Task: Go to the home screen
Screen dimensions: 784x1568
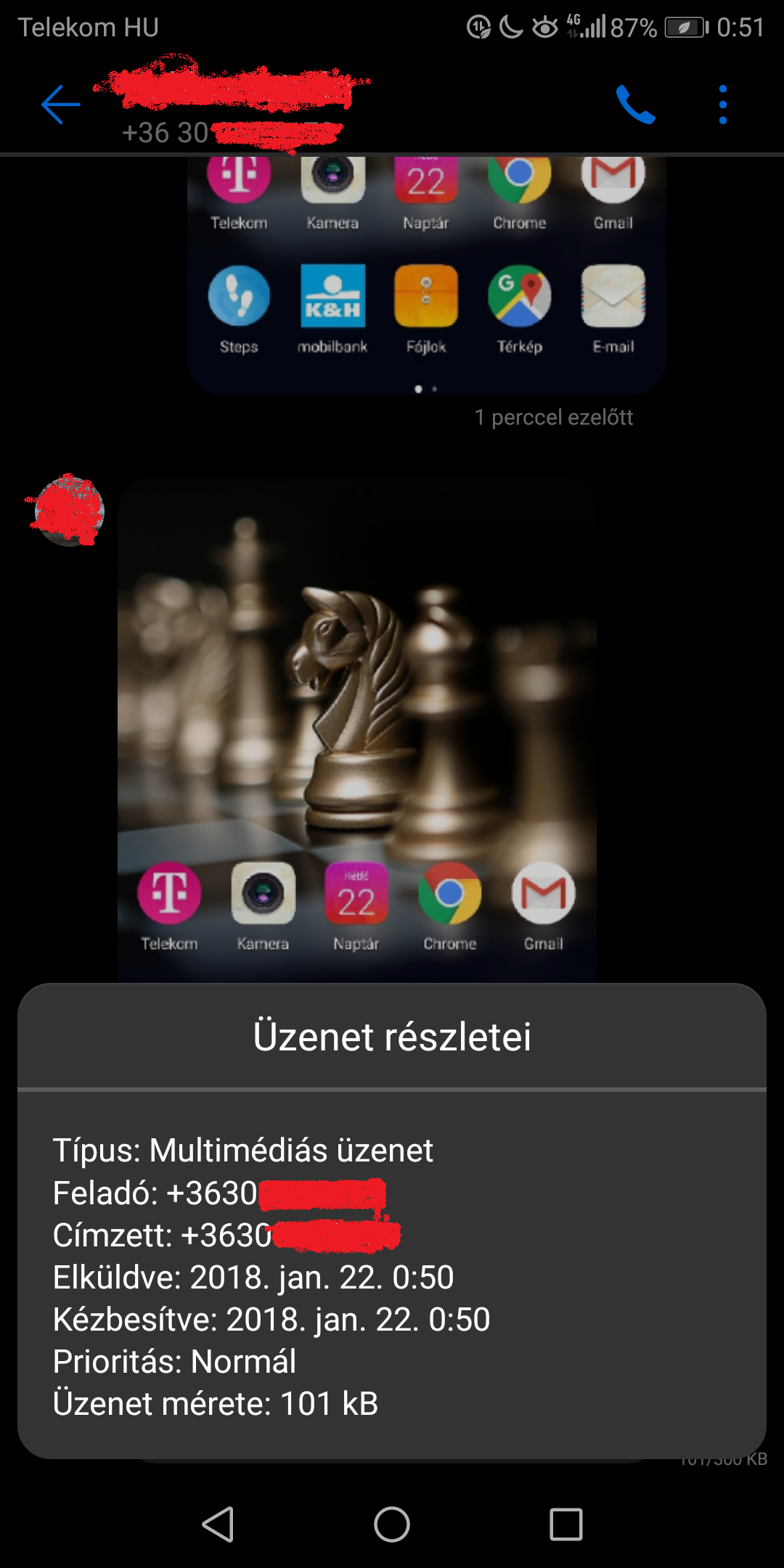Action: (x=392, y=1524)
